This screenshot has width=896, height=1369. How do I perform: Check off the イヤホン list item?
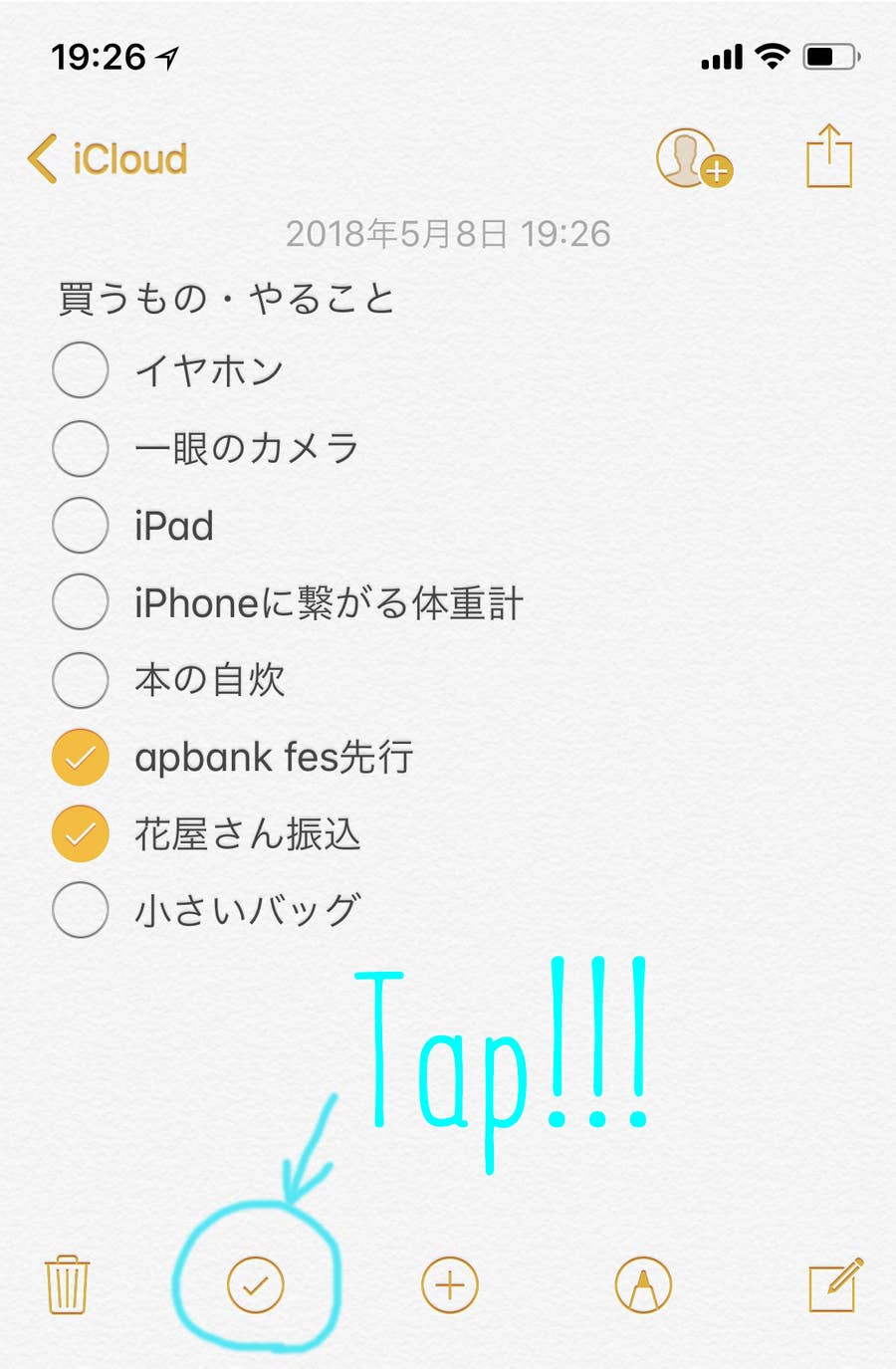[81, 370]
